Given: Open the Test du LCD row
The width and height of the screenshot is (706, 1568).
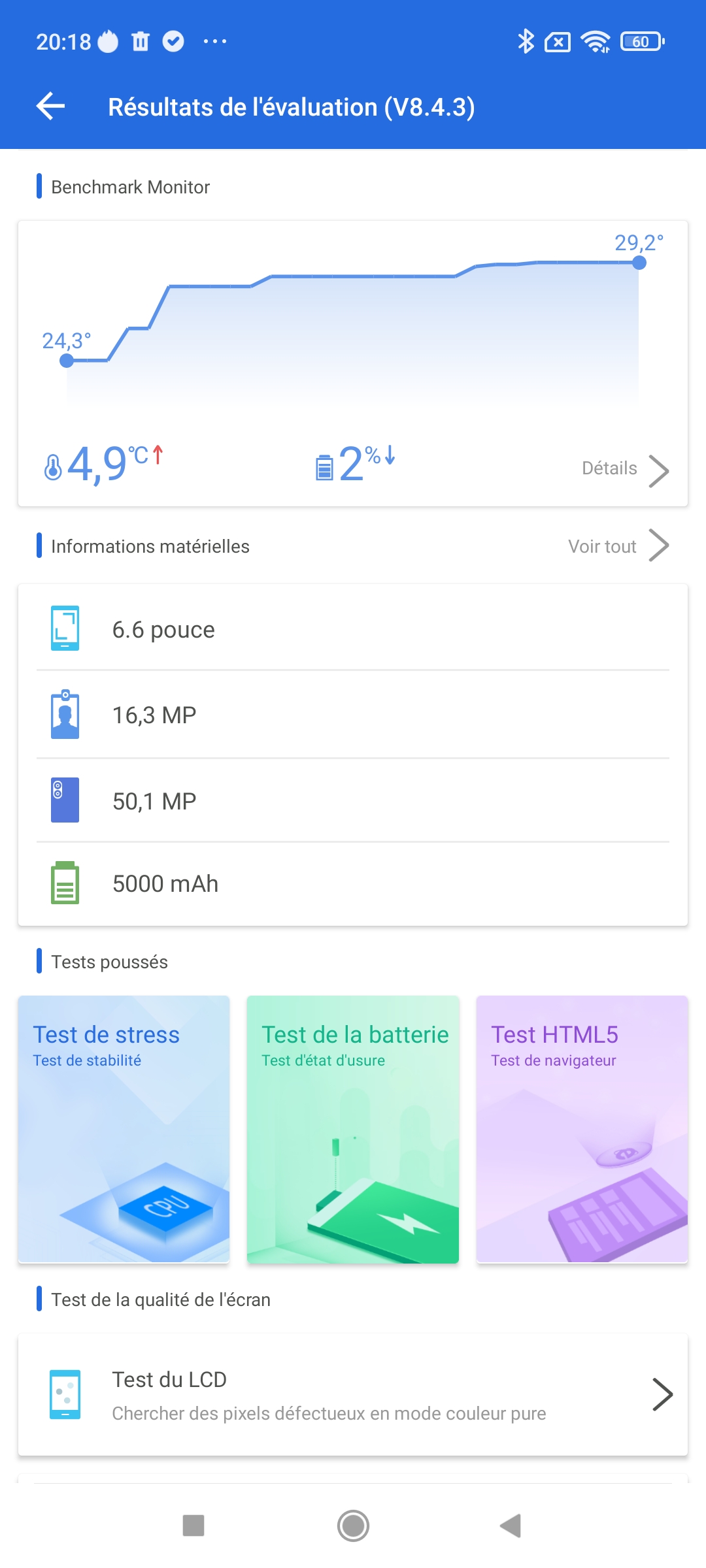Looking at the screenshot, I should pyautogui.click(x=353, y=1395).
